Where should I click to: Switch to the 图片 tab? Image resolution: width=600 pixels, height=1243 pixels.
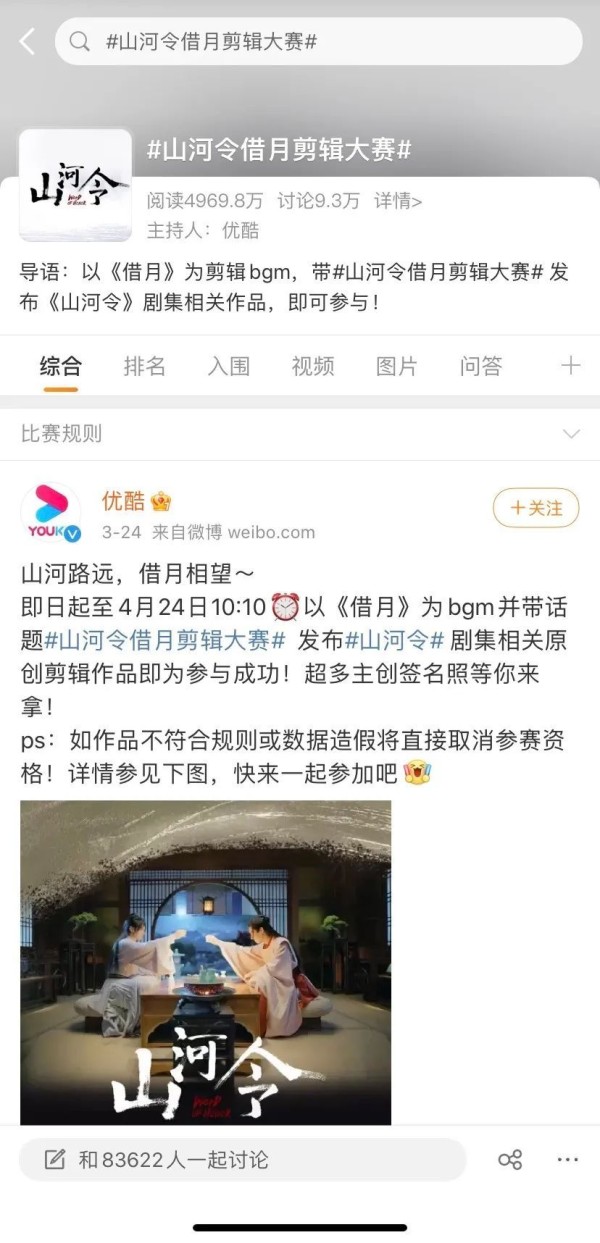click(396, 366)
